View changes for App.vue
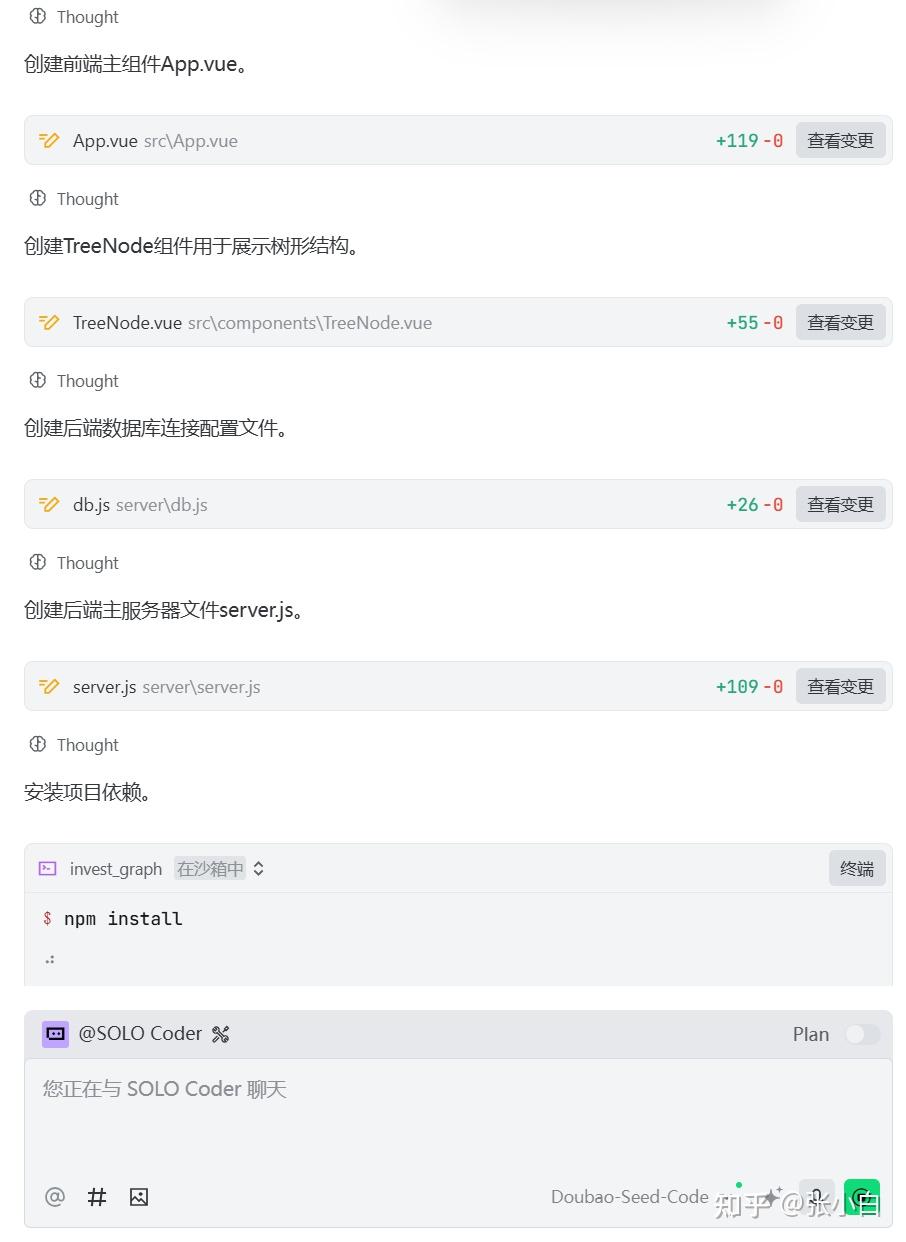This screenshot has height=1242, width=906. coord(840,141)
